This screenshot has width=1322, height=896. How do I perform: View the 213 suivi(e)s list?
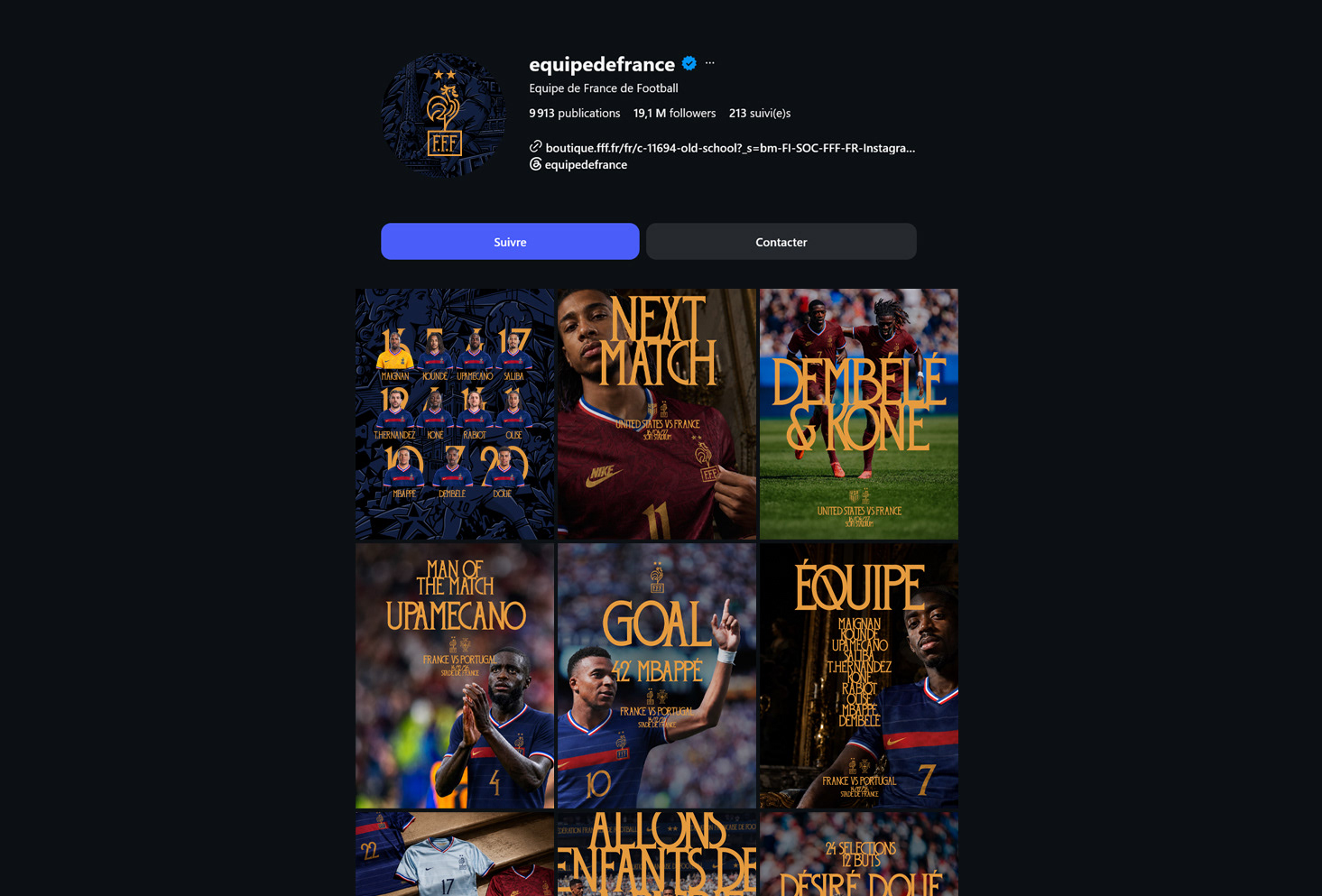[x=760, y=113]
